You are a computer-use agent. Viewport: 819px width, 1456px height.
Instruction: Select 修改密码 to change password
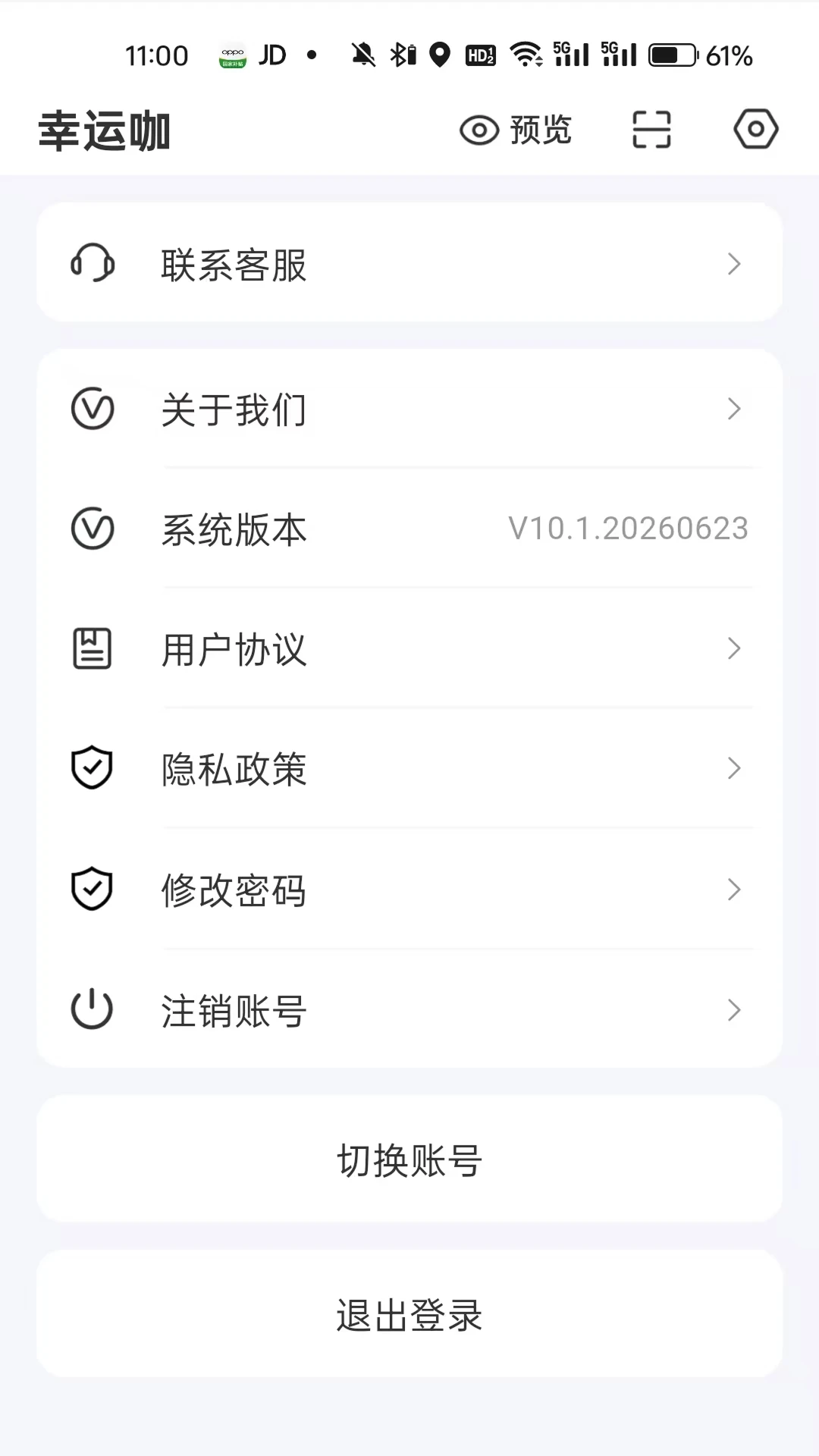coord(409,889)
